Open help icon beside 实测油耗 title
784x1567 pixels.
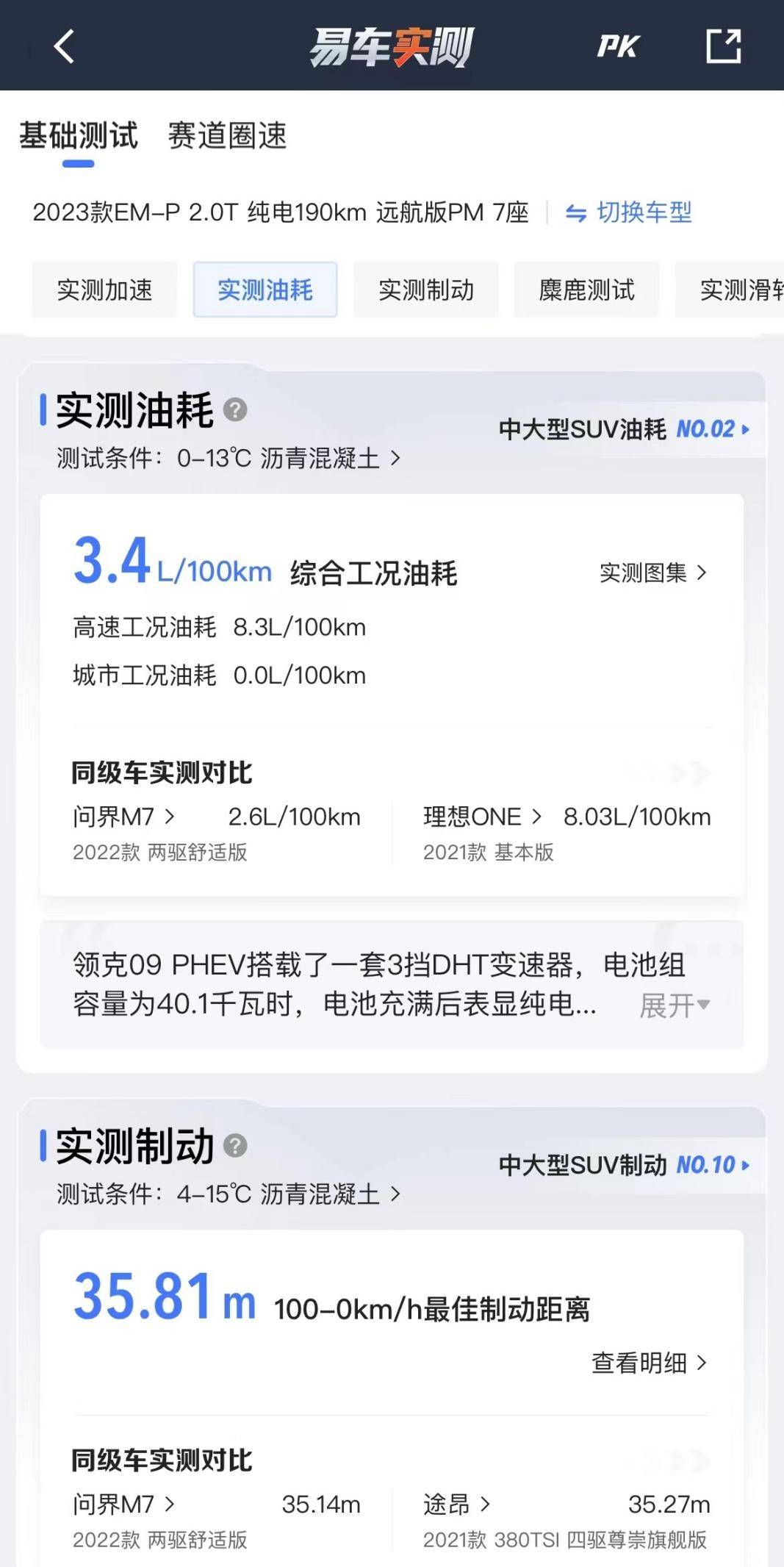pos(235,409)
